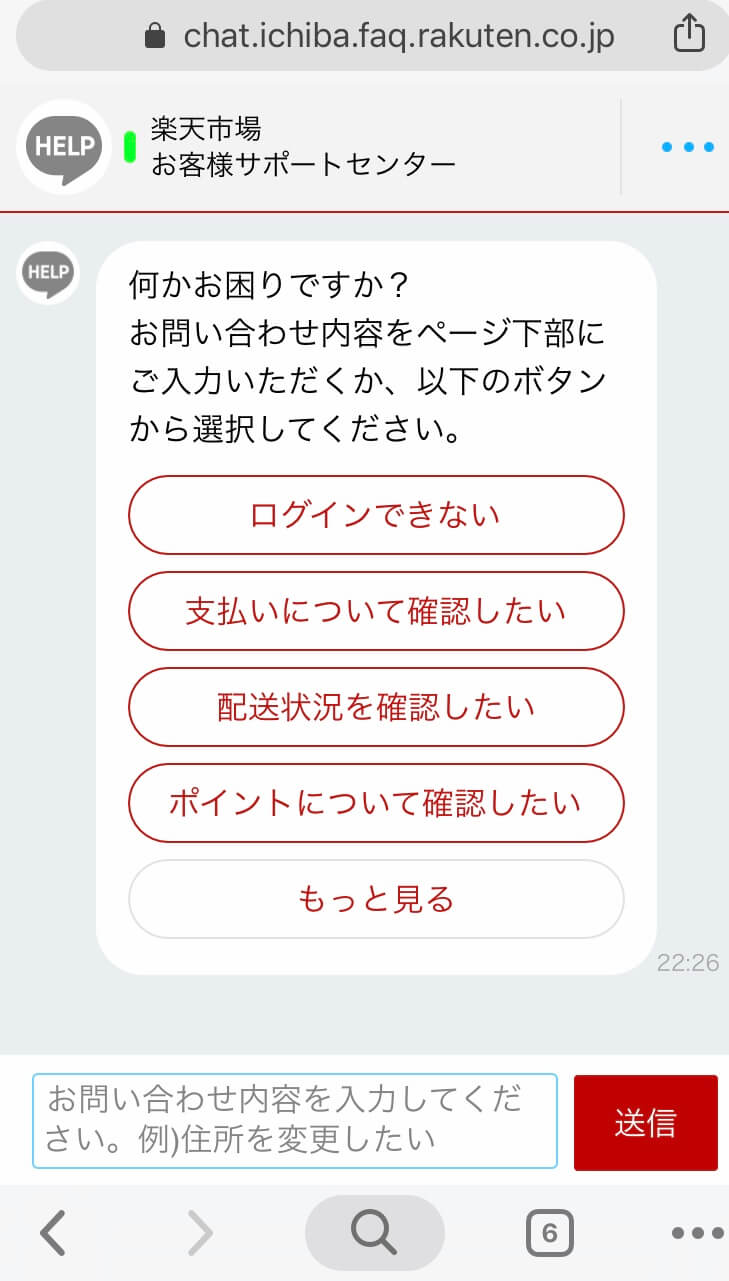Tap もっと見る to show more options

(376, 899)
